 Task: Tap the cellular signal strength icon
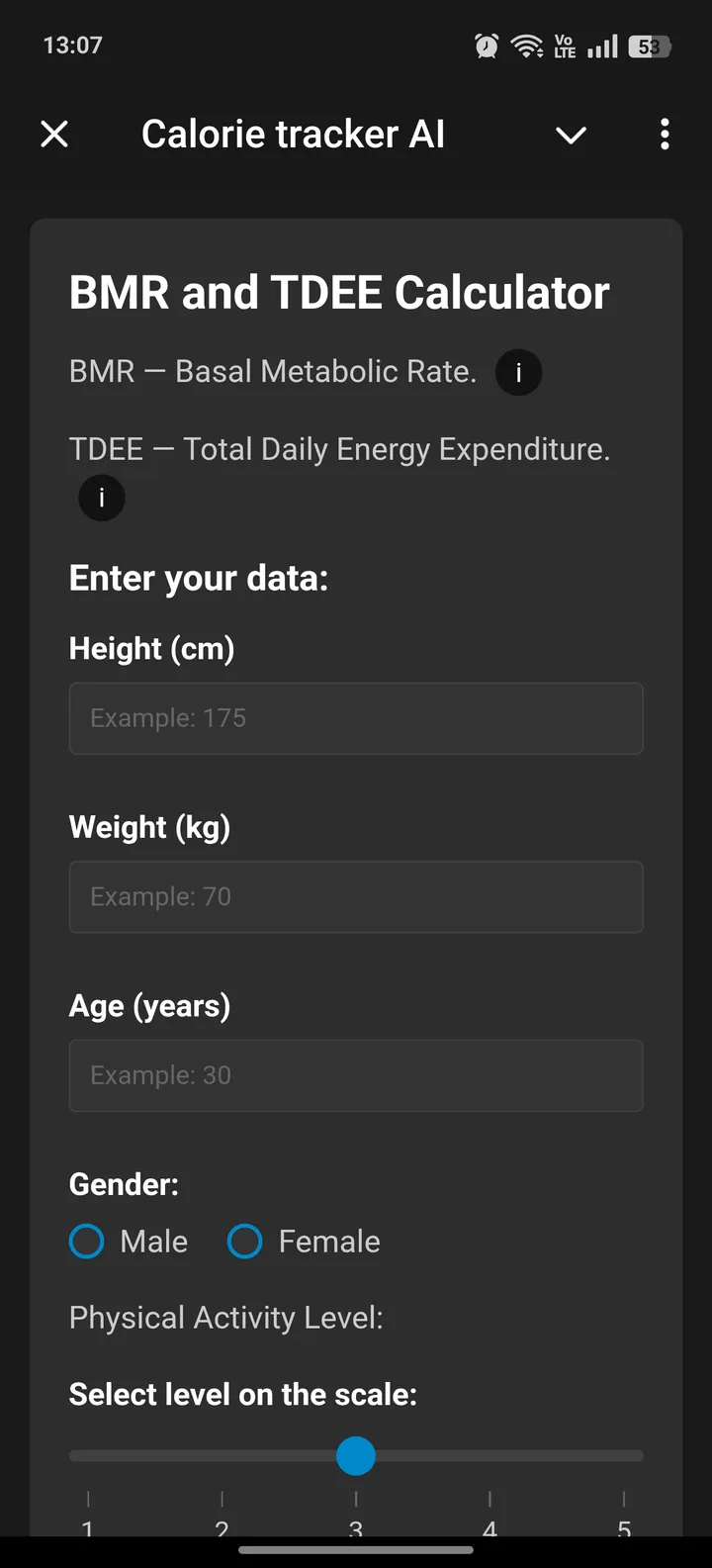click(602, 46)
